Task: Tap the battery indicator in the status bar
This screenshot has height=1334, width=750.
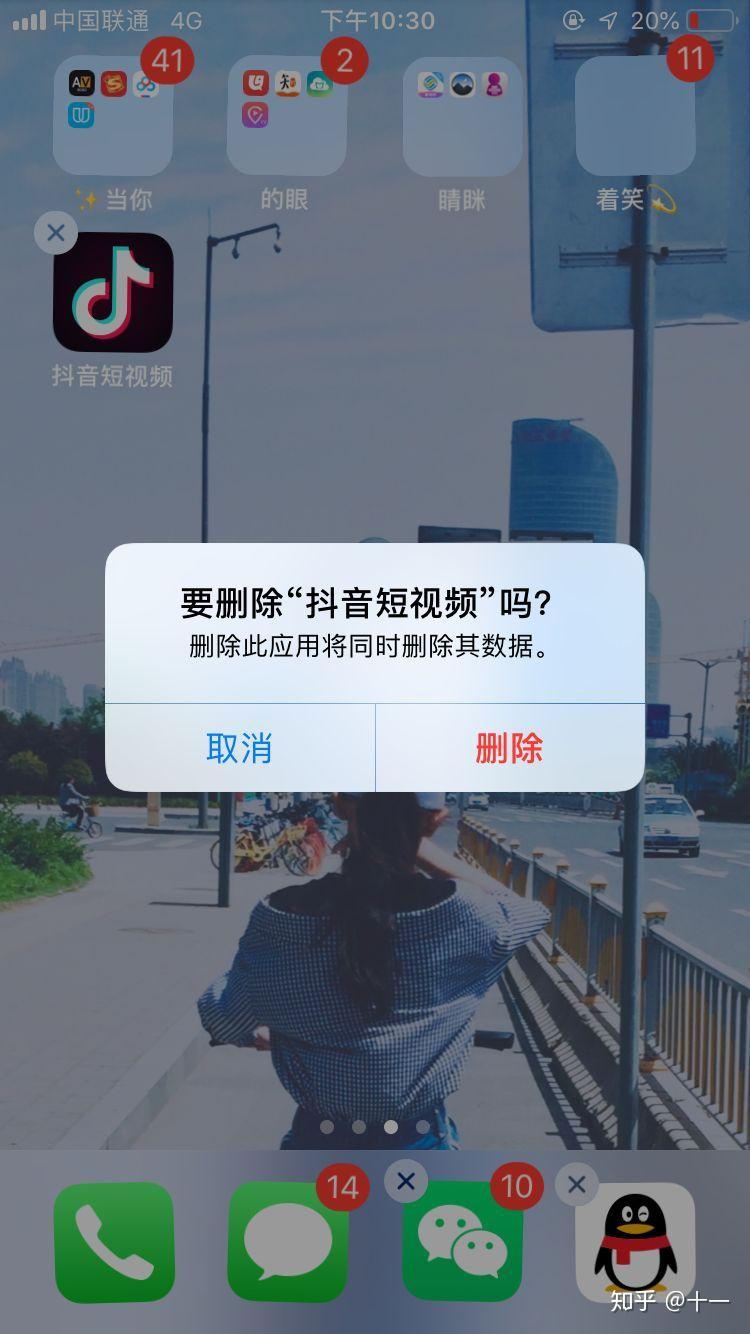Action: tap(712, 21)
